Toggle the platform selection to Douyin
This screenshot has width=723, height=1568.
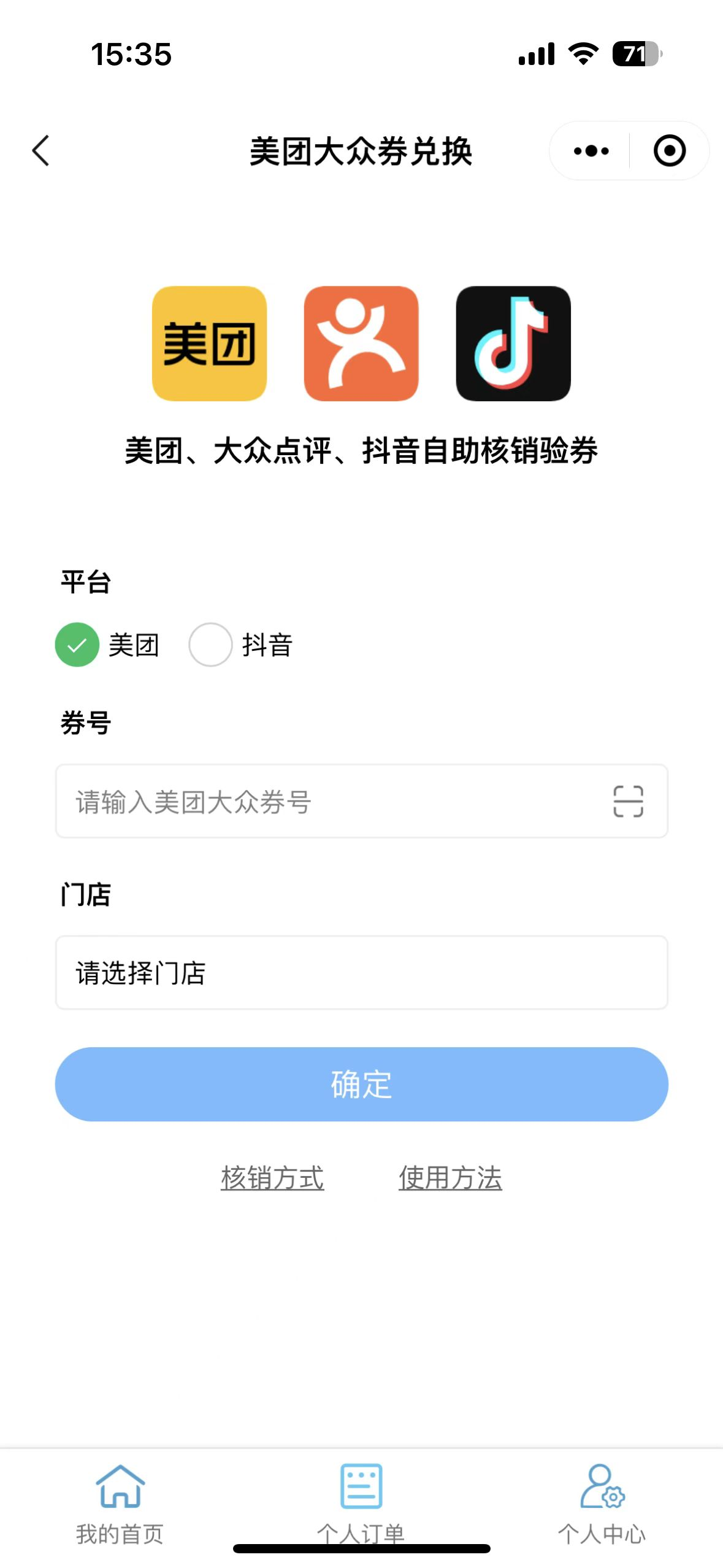pos(211,644)
